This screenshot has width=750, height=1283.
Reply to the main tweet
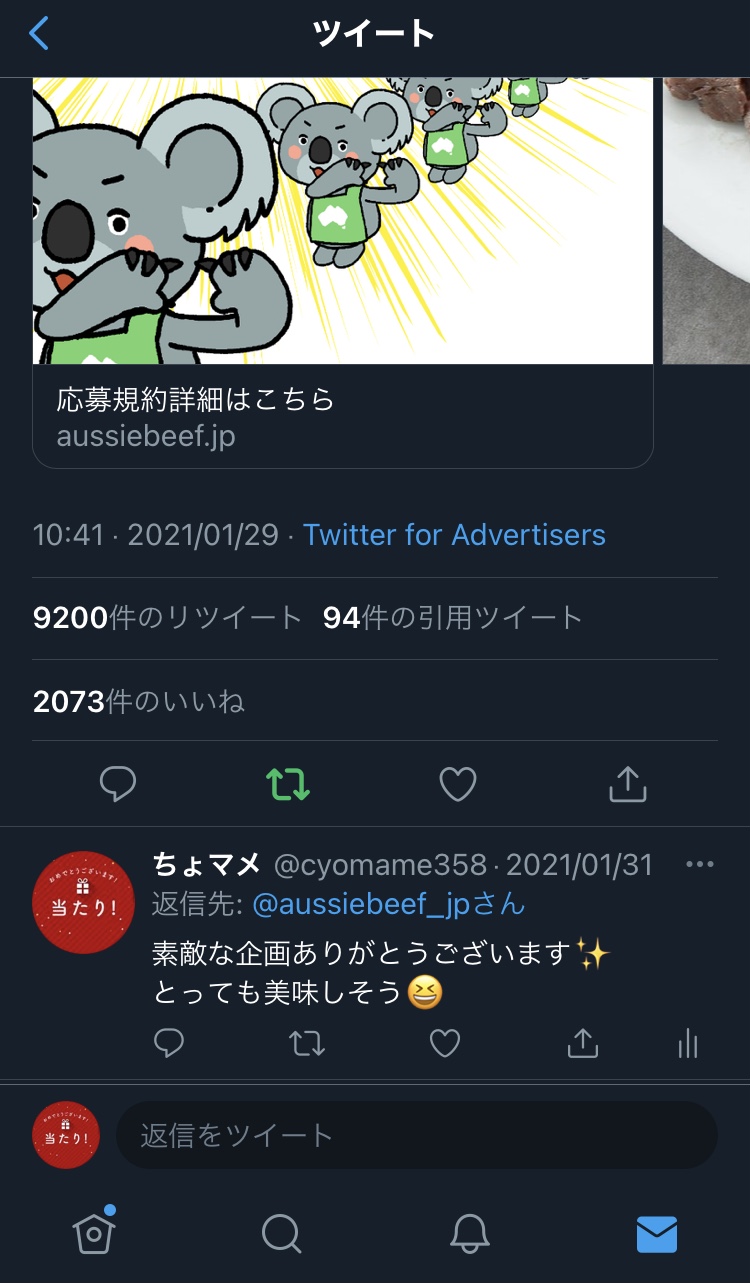(118, 785)
